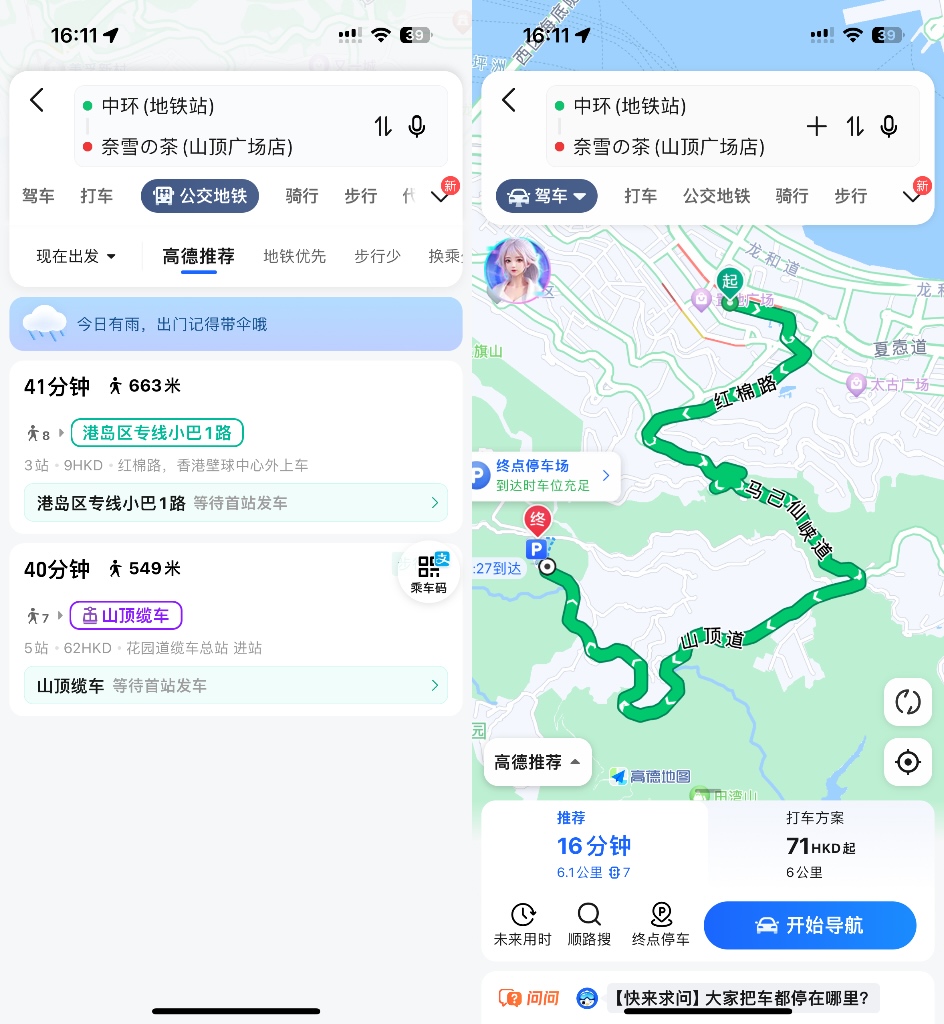Expand the 高德推荐 dropdown on the map
Screen dimensions: 944x1024
pos(536,762)
